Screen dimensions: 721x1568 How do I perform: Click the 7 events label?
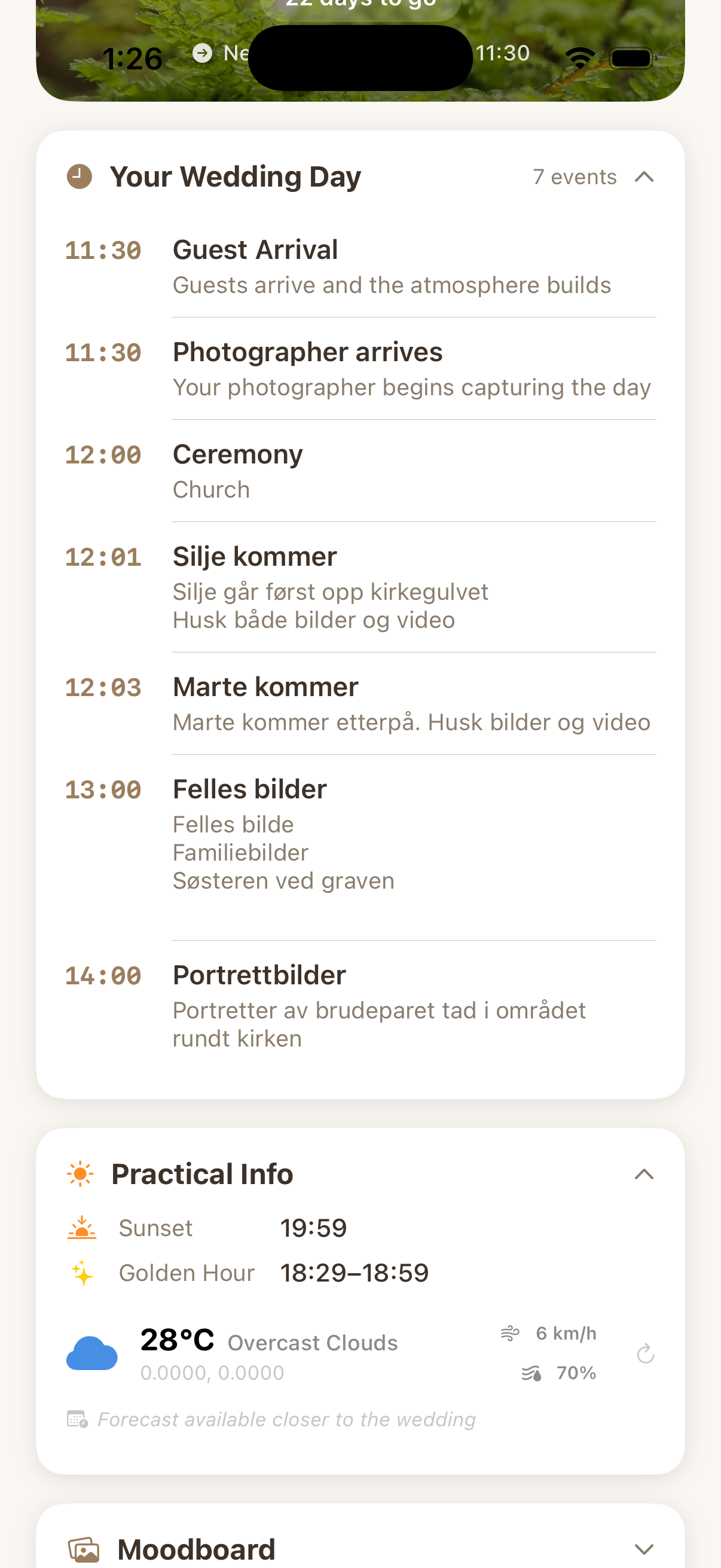(x=575, y=177)
